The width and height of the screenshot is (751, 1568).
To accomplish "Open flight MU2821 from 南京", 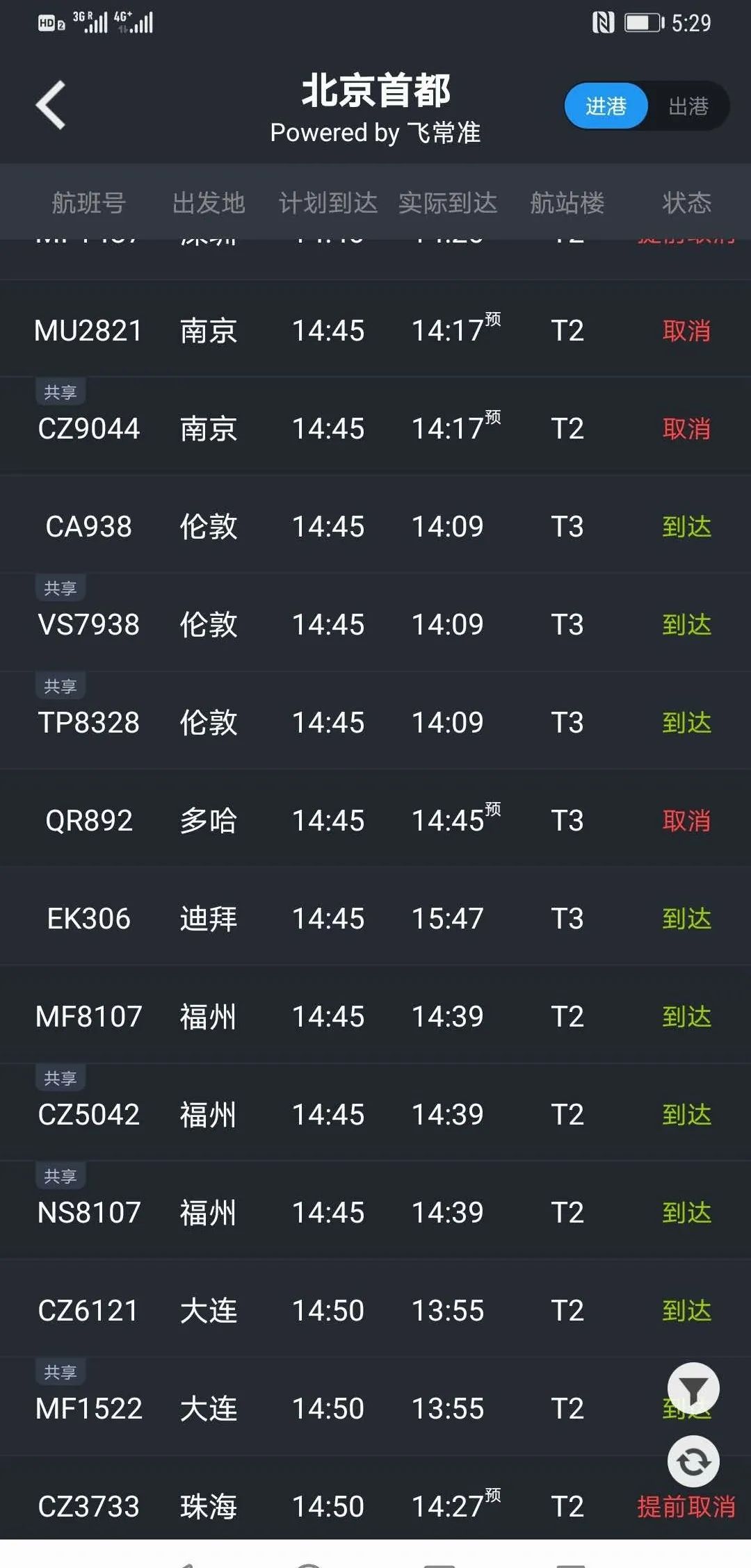I will pos(89,331).
